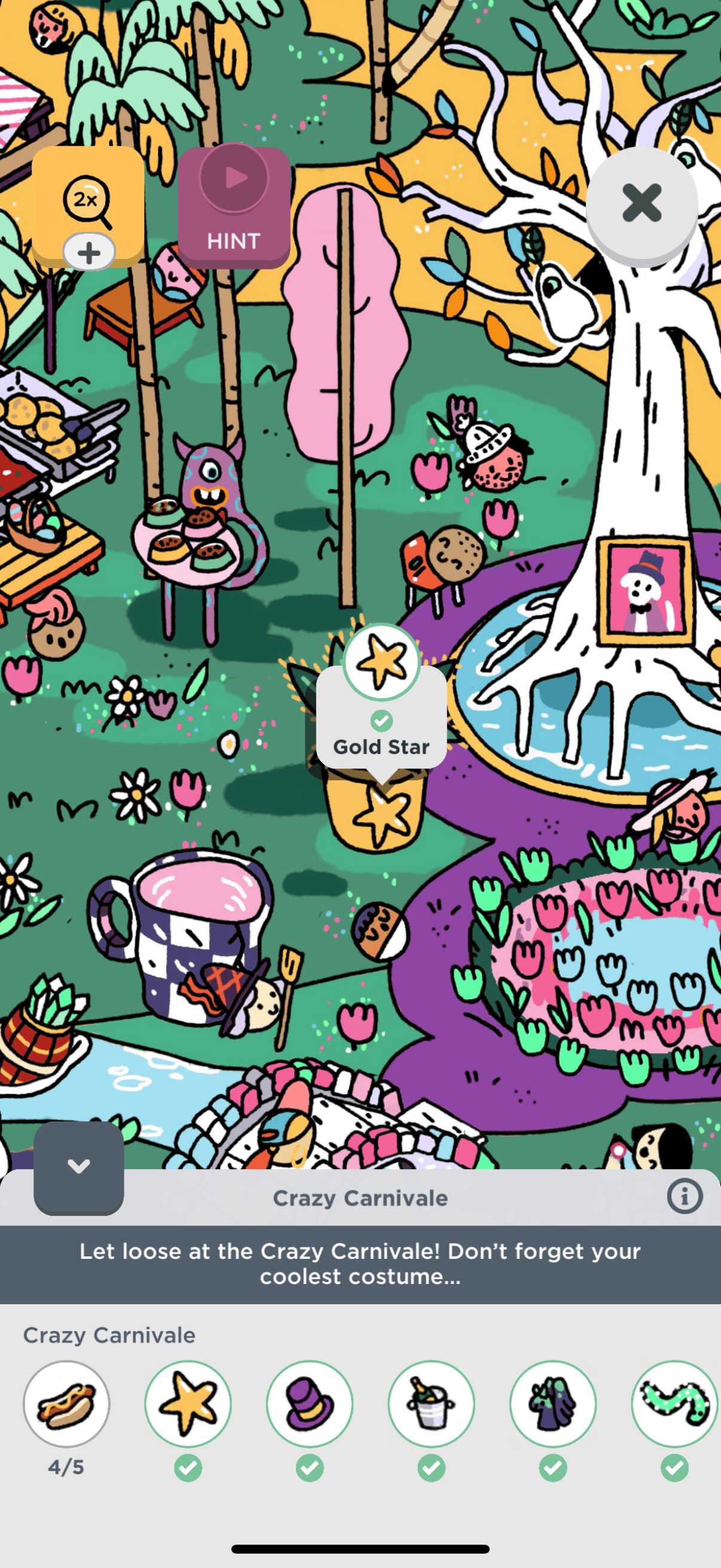Watch a video for a HINT

pos(234,207)
